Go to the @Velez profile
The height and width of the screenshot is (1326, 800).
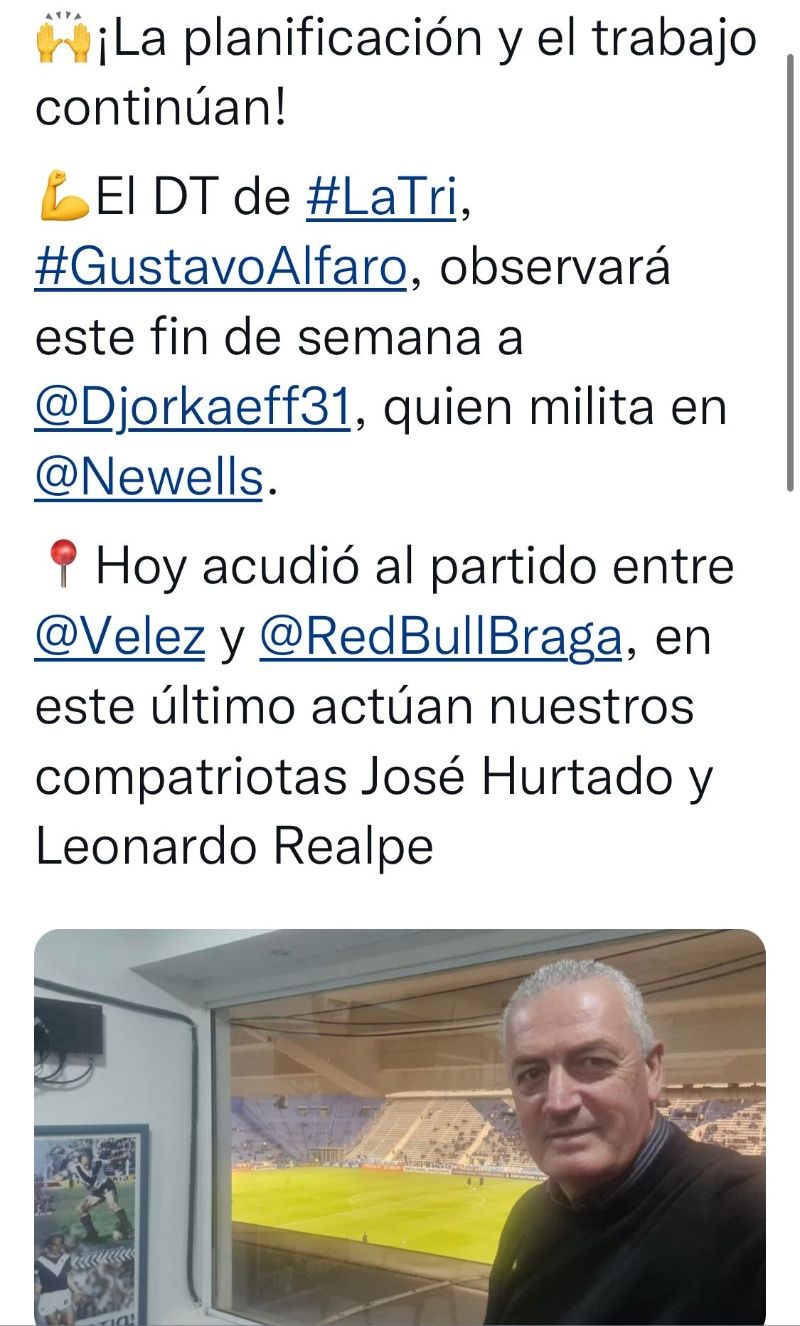[x=120, y=637]
